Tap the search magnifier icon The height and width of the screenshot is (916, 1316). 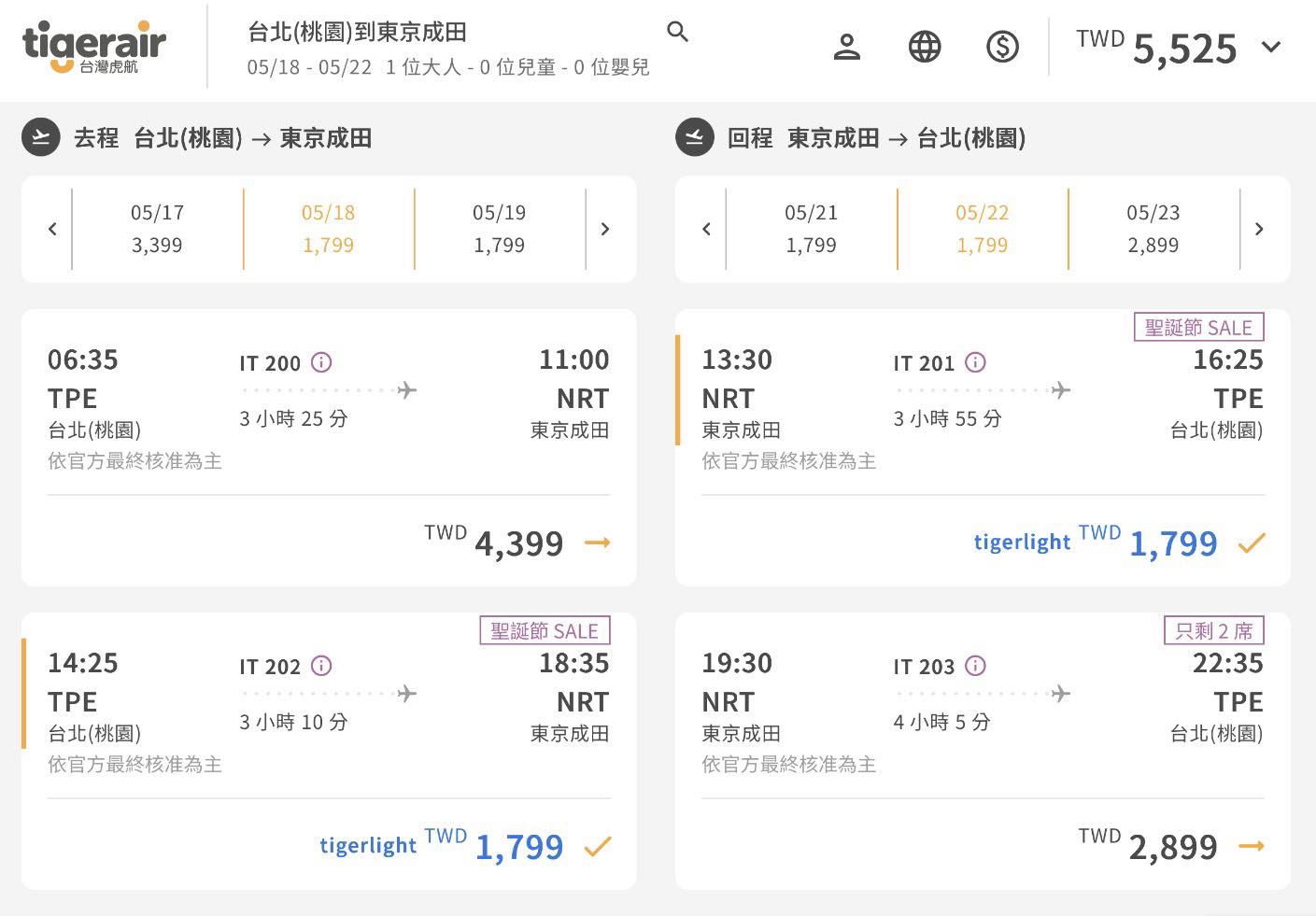click(x=677, y=32)
